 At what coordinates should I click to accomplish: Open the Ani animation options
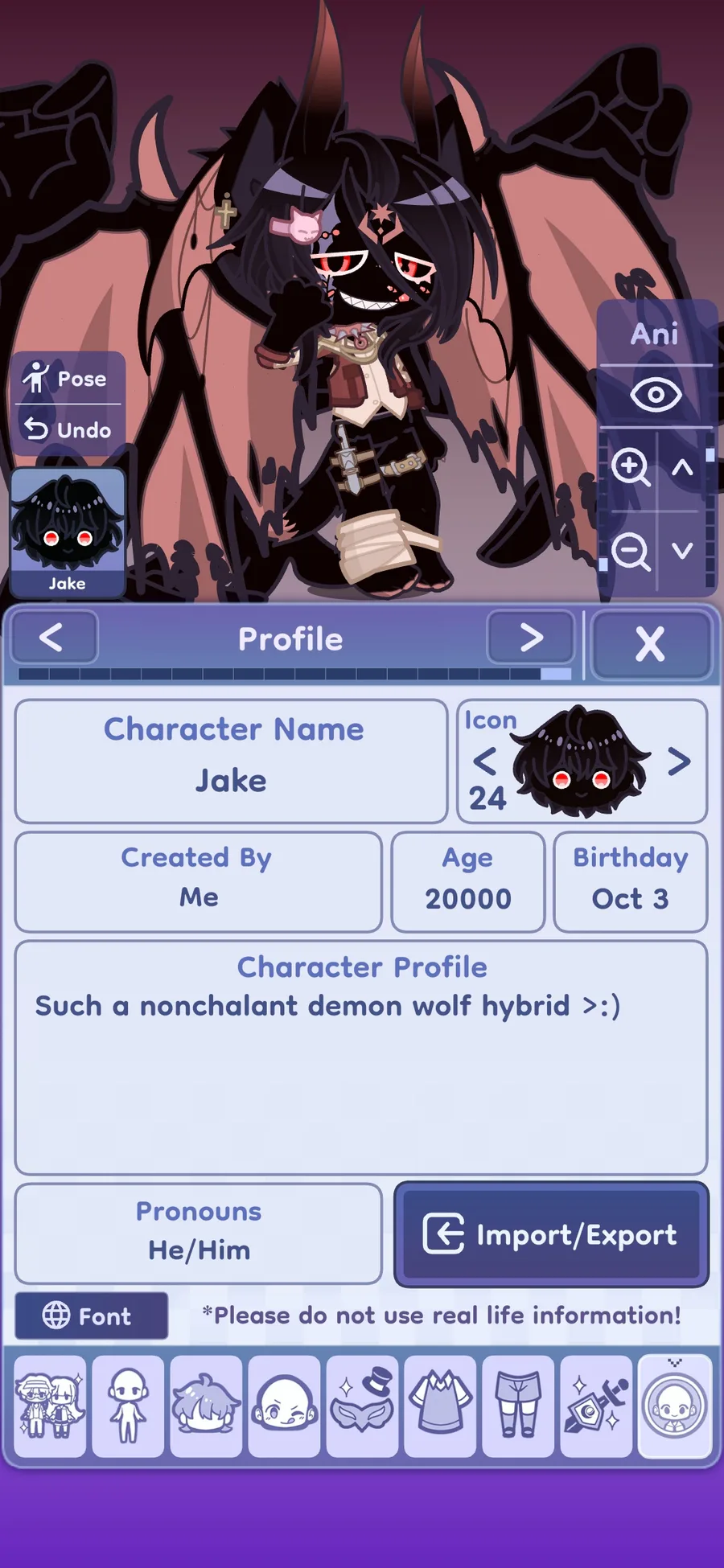tap(655, 334)
